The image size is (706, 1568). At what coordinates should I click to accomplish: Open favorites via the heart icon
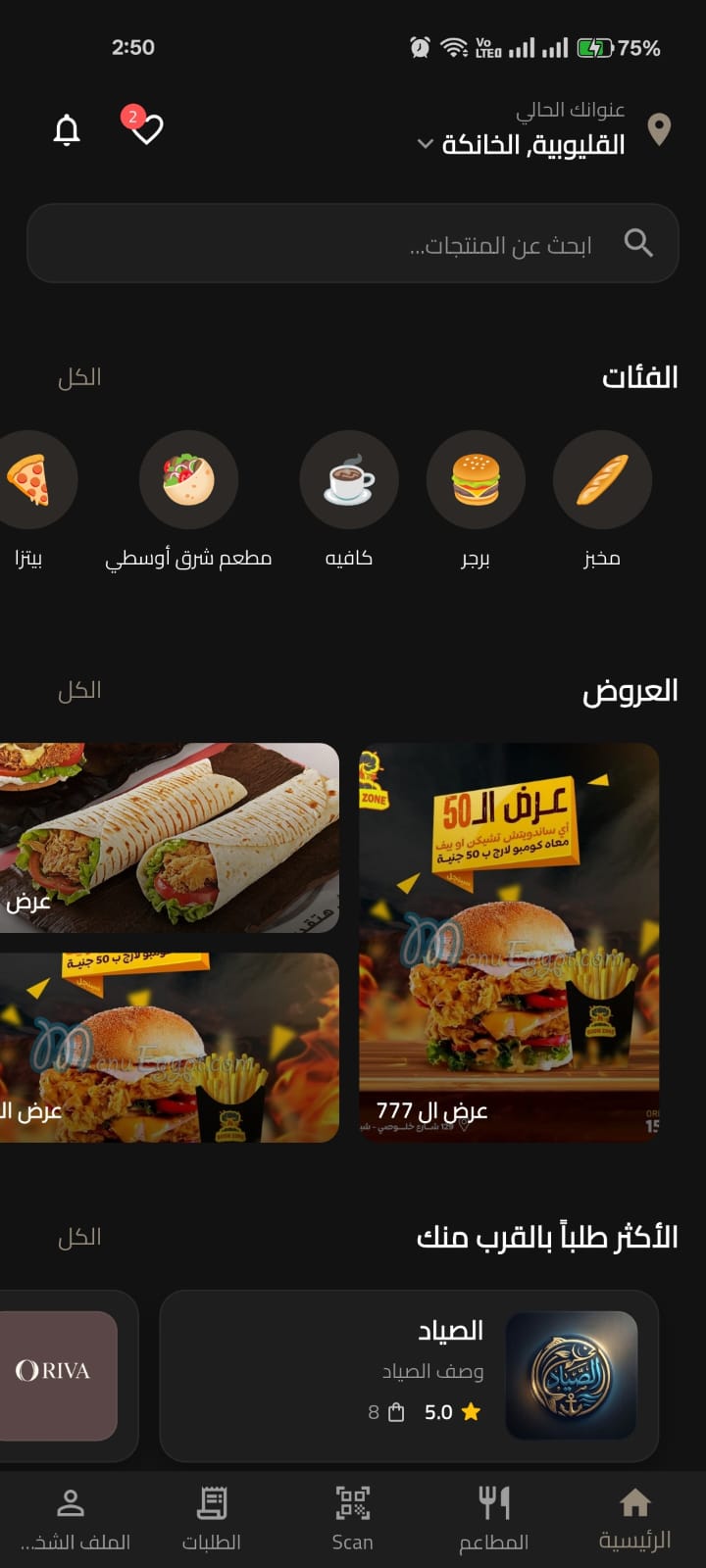point(145,130)
